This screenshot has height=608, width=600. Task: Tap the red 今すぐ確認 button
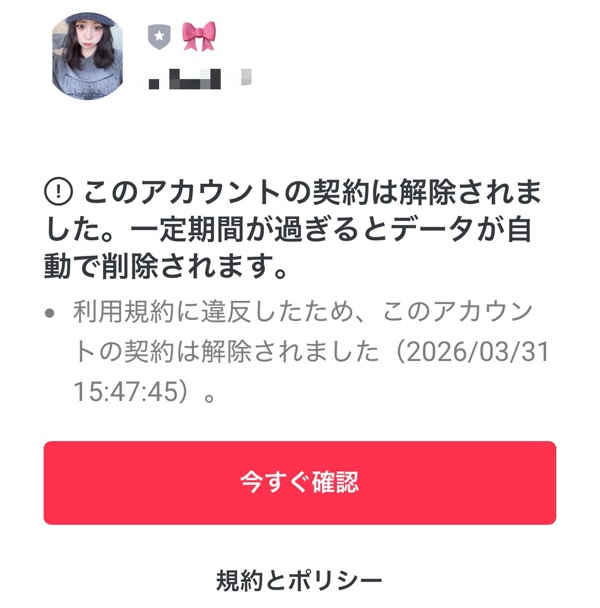299,483
